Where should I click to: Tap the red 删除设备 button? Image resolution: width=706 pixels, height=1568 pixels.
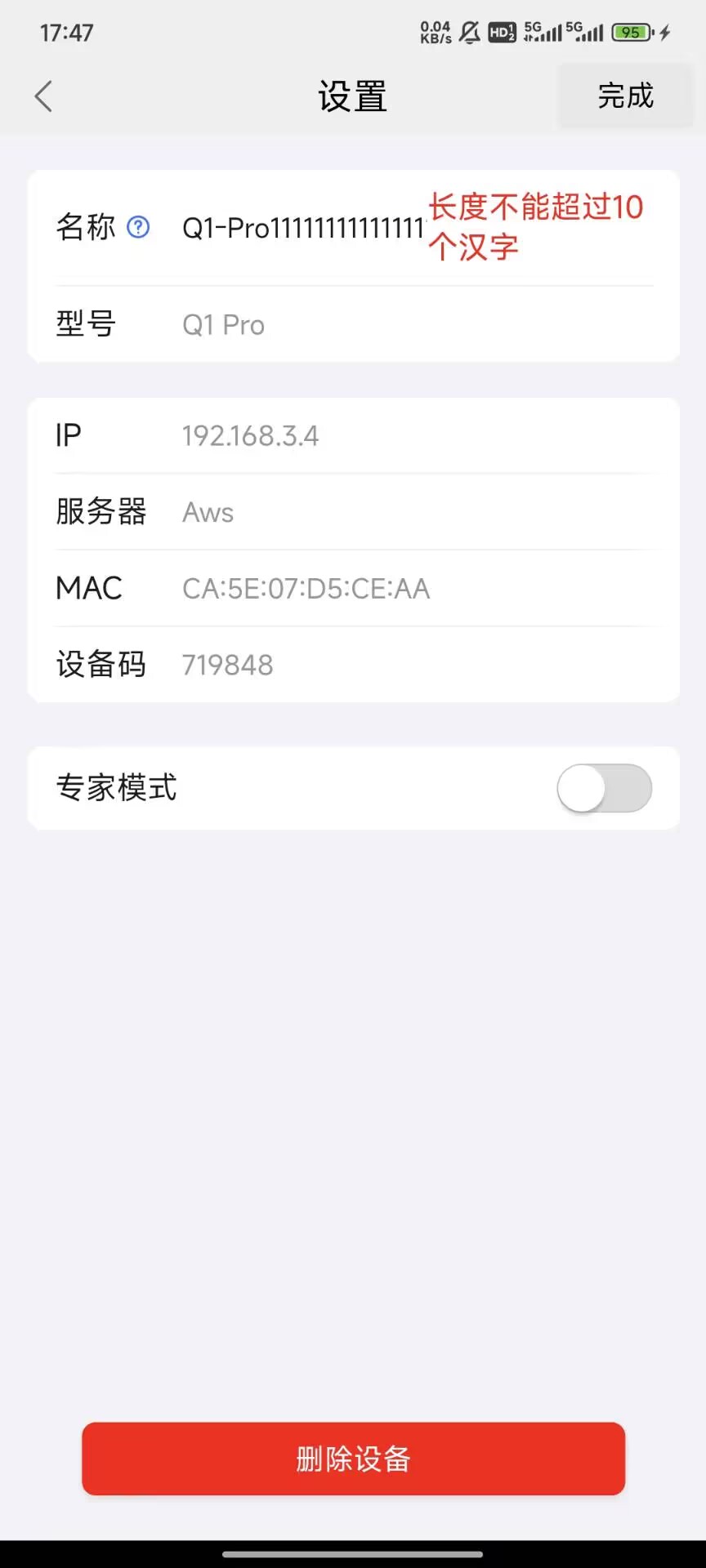[353, 1459]
